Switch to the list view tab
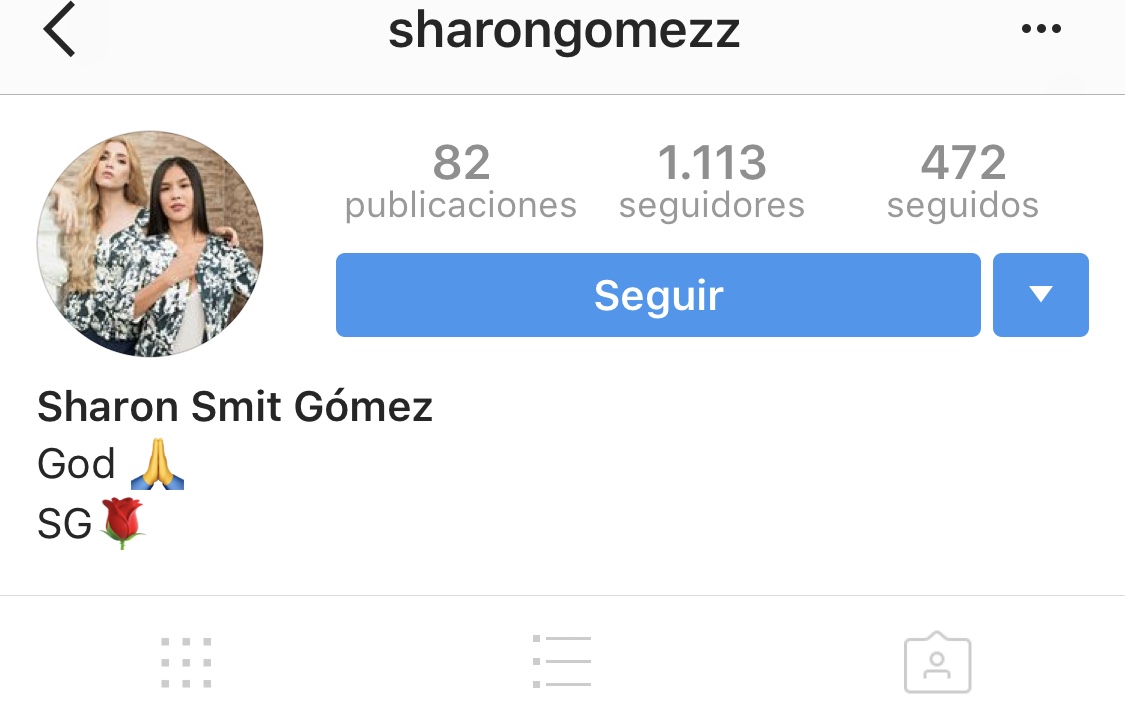Image resolution: width=1125 pixels, height=724 pixels. pyautogui.click(x=562, y=662)
